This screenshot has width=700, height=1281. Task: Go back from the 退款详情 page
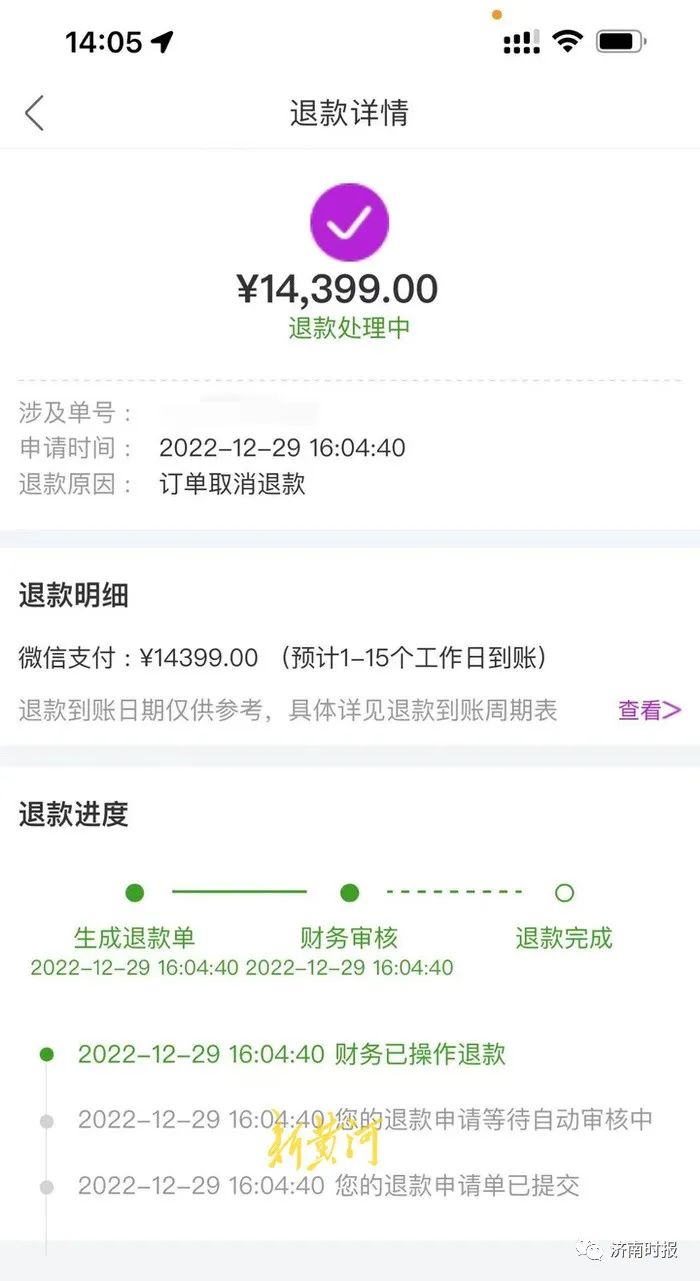click(35, 113)
